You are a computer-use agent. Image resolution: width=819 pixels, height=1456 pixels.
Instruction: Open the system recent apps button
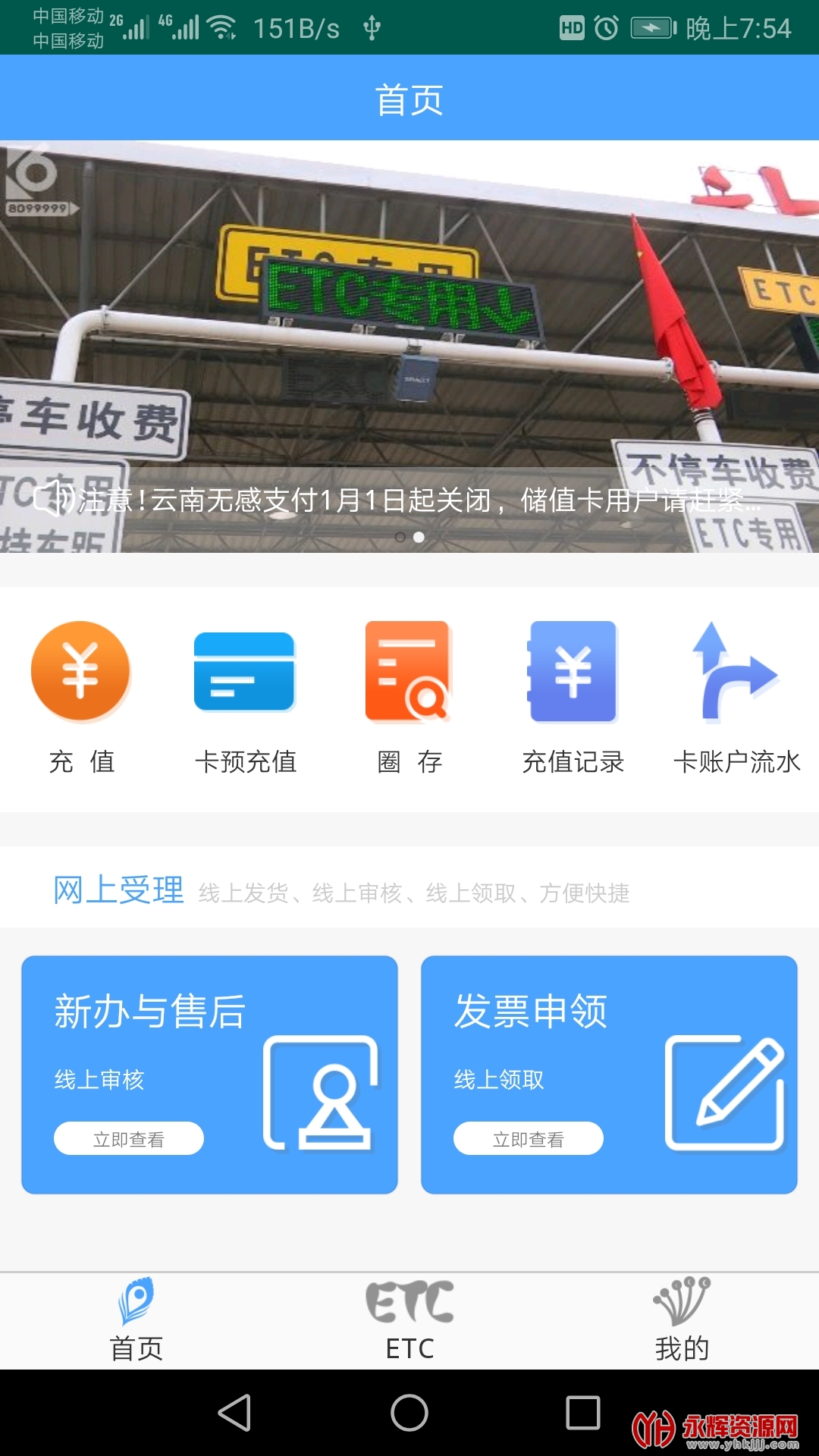click(583, 1413)
